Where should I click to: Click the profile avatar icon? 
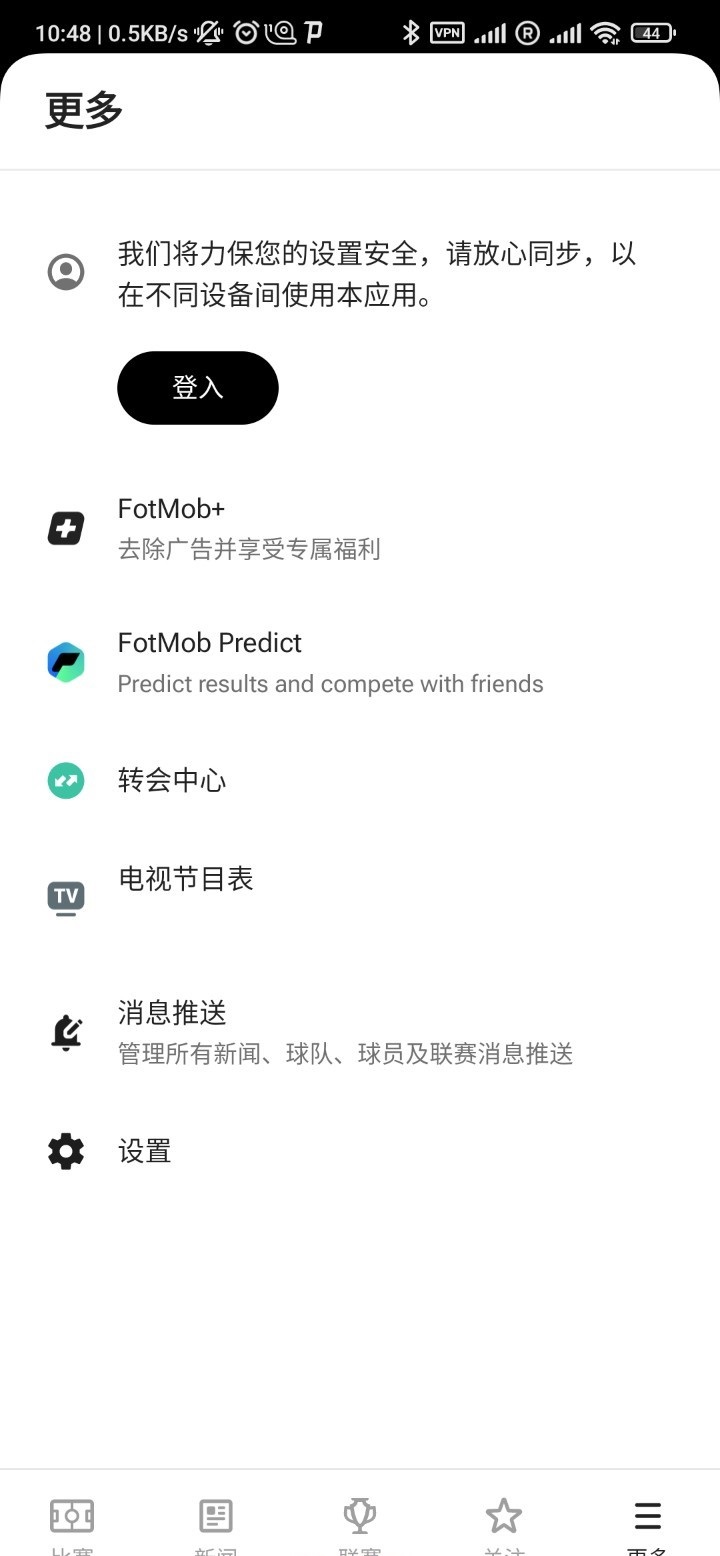pos(65,271)
